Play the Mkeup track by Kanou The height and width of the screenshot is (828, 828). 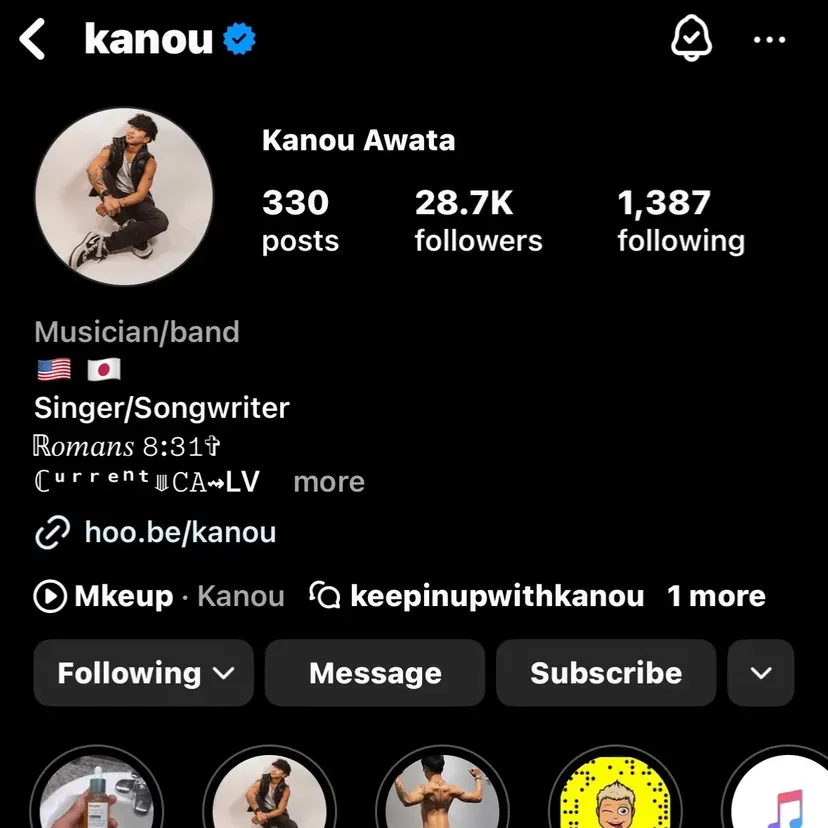[160, 597]
